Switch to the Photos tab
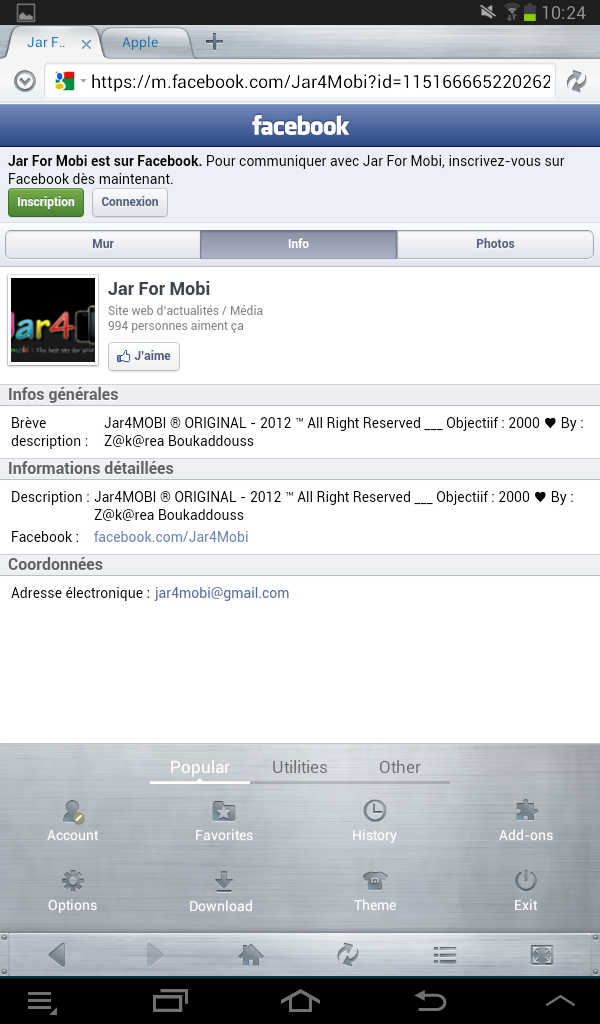 pos(495,244)
